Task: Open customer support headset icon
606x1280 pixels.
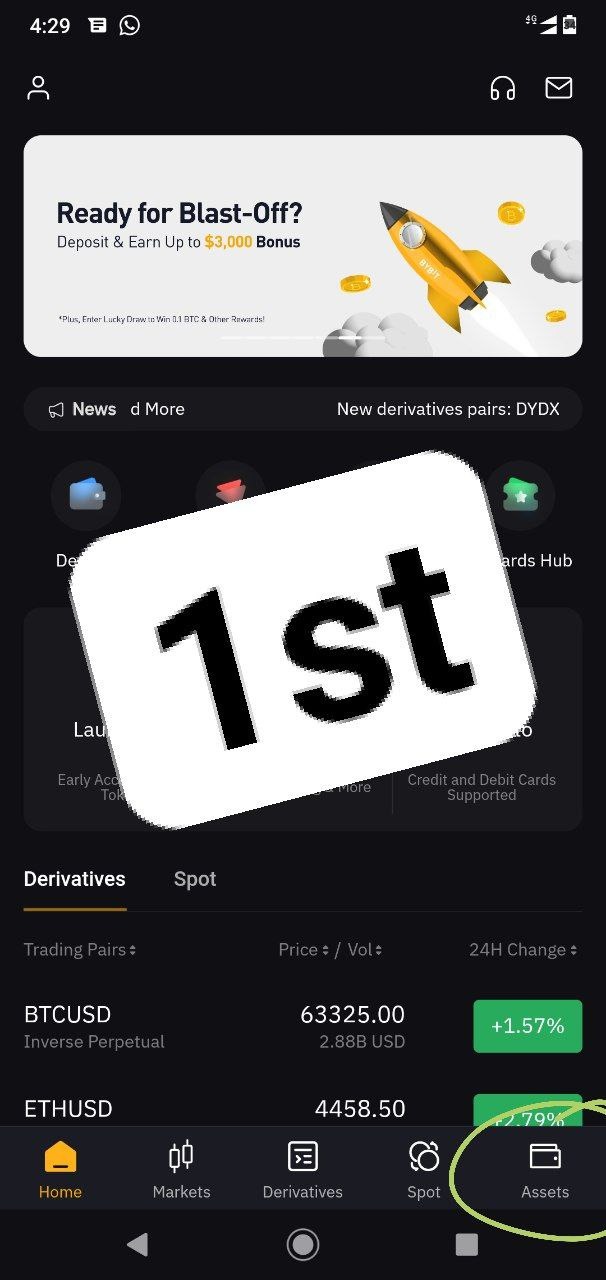Action: [503, 88]
